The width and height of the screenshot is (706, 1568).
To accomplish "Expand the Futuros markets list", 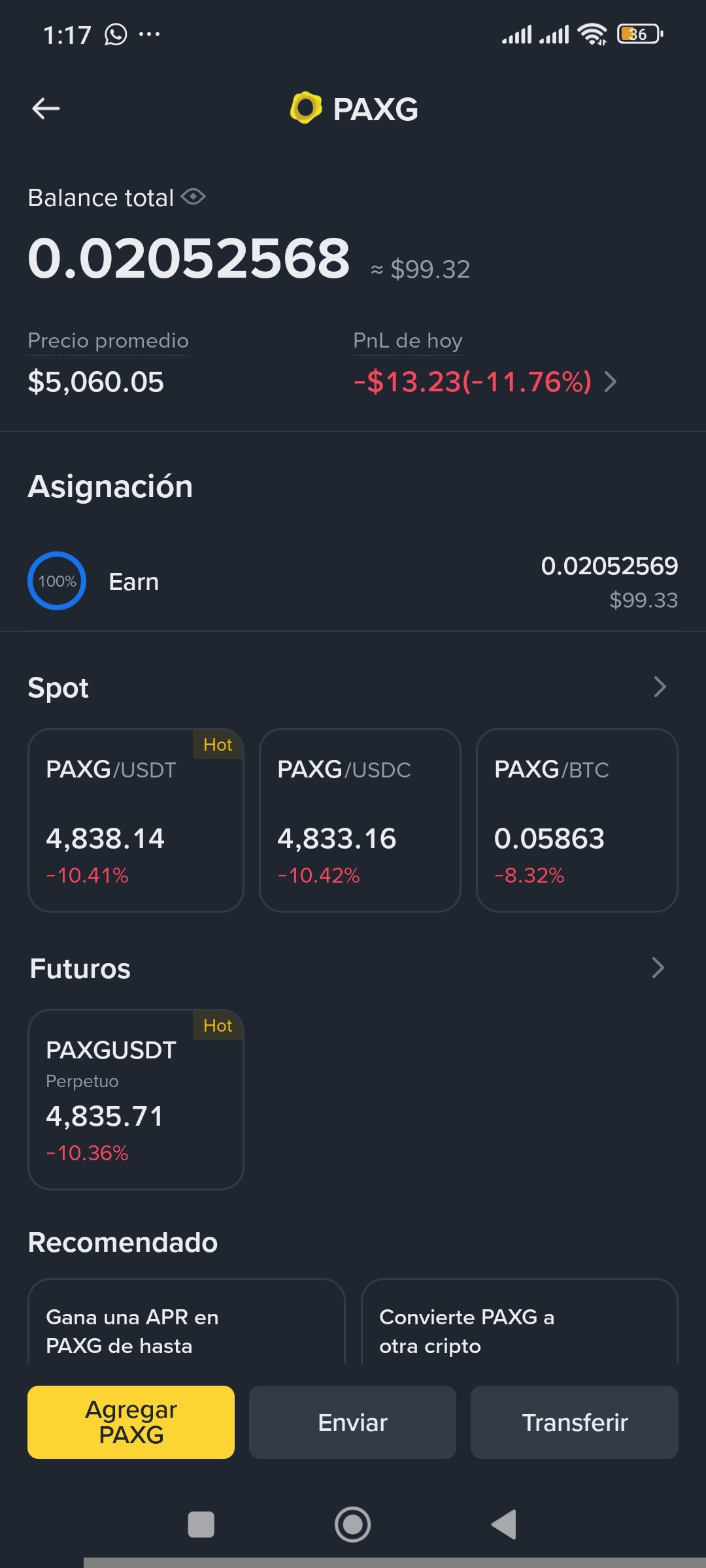I will point(658,968).
